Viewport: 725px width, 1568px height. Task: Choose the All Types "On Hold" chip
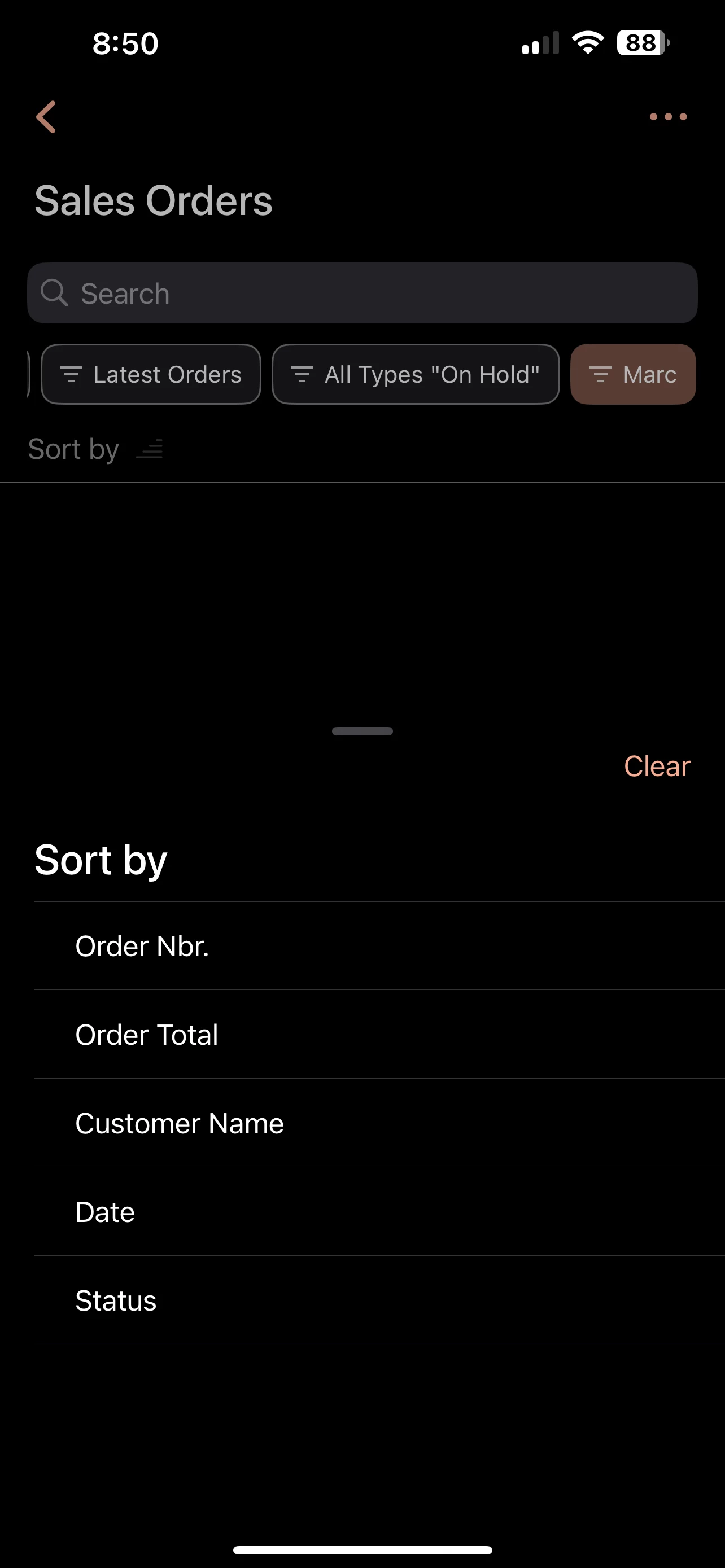tap(416, 374)
